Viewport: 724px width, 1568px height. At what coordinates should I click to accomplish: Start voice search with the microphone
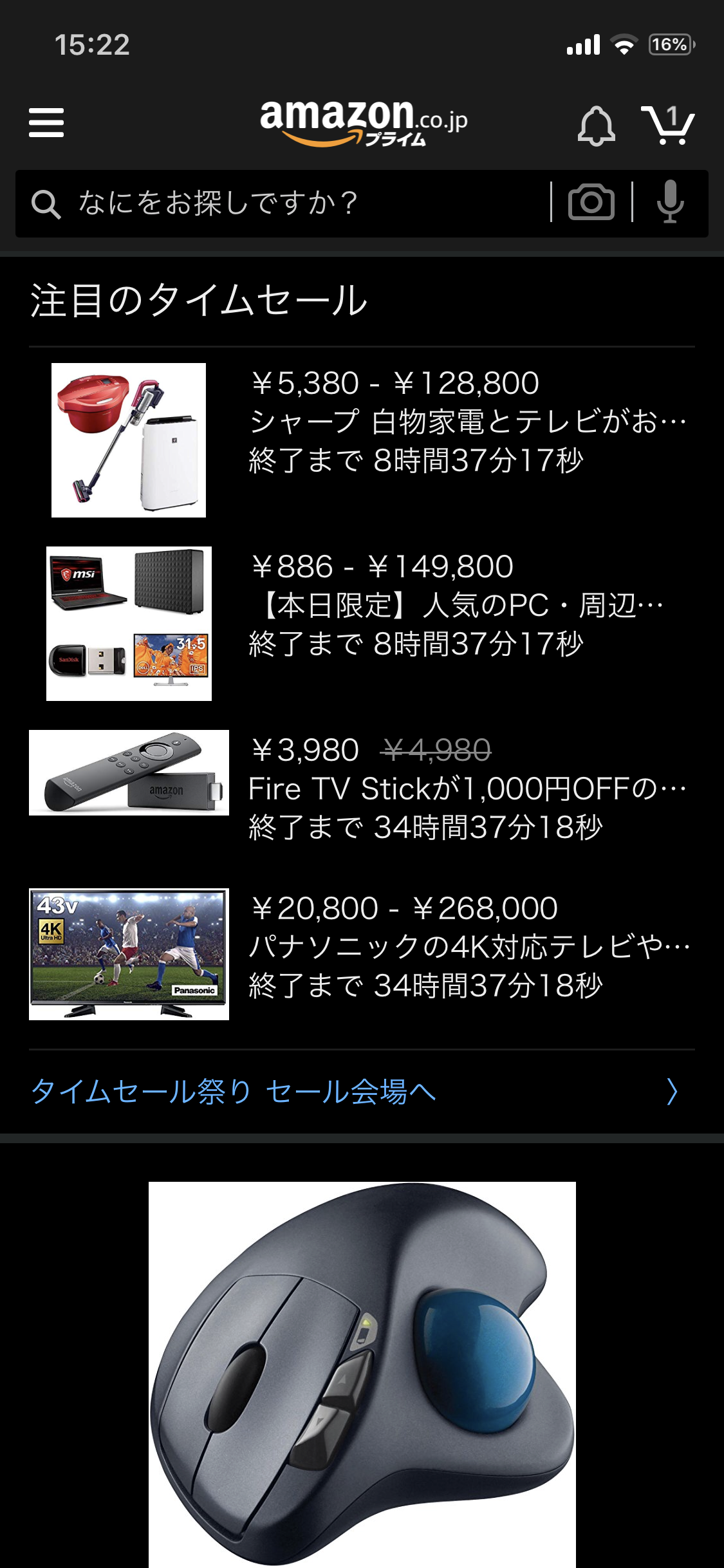670,202
